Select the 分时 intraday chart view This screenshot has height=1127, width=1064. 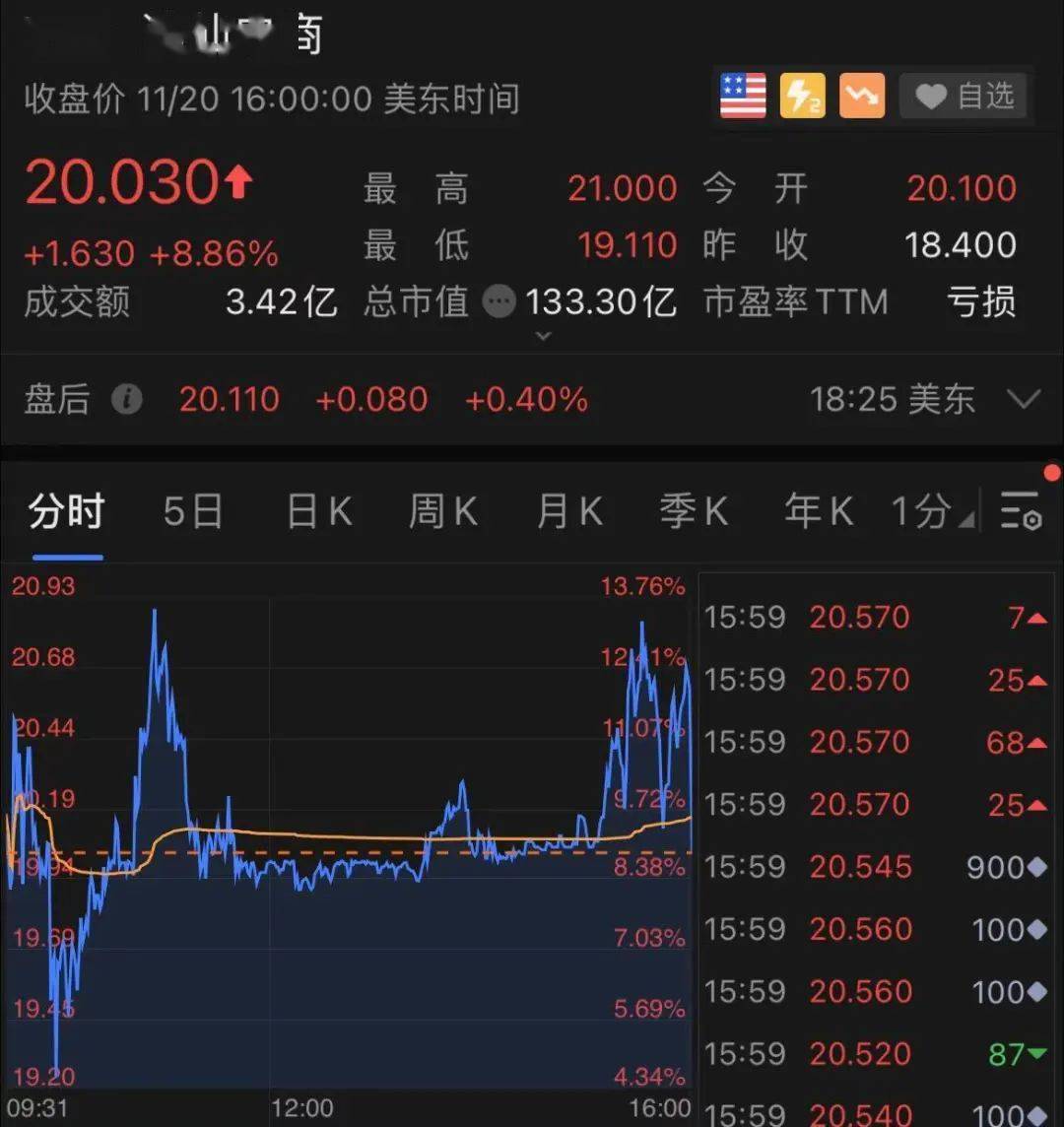point(65,512)
